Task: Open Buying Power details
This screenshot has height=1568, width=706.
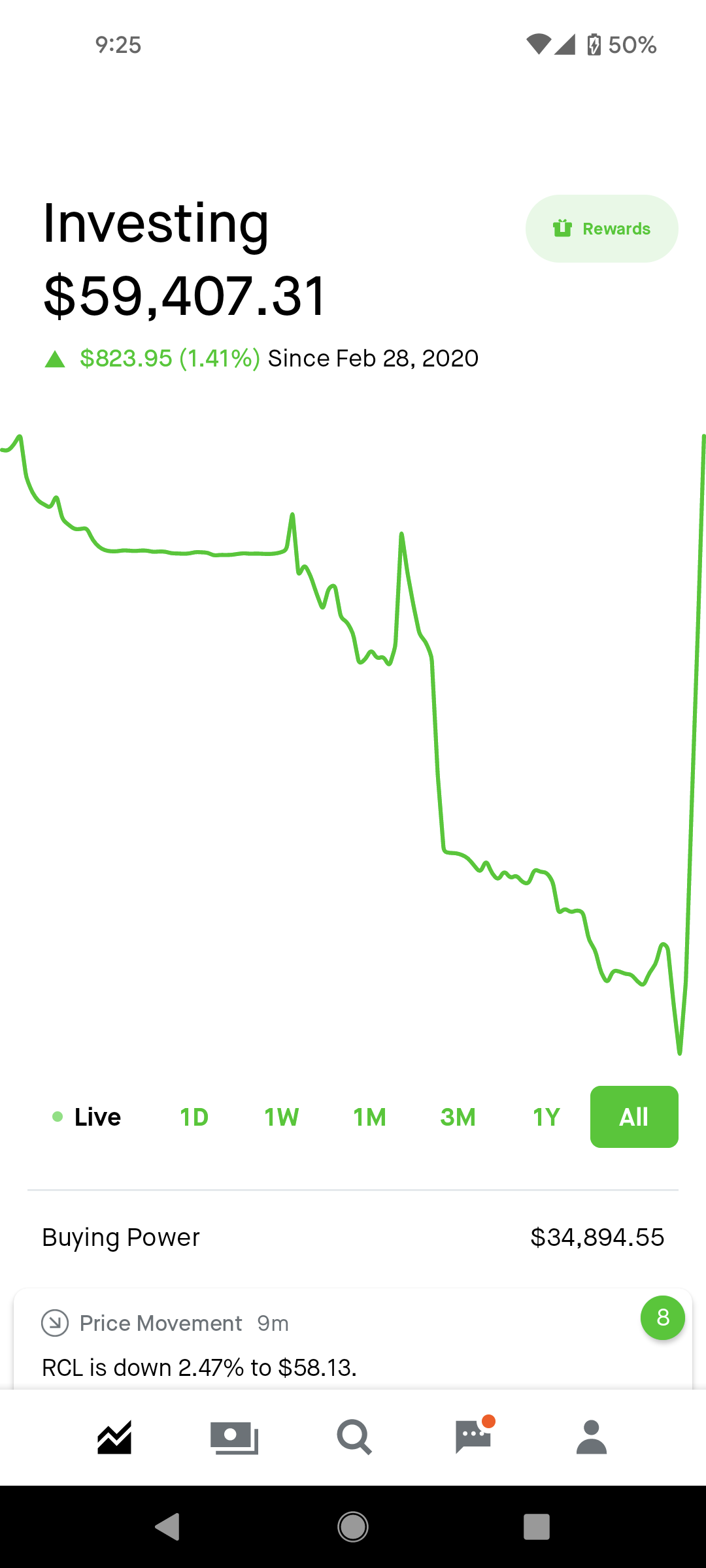Action: click(x=353, y=1237)
